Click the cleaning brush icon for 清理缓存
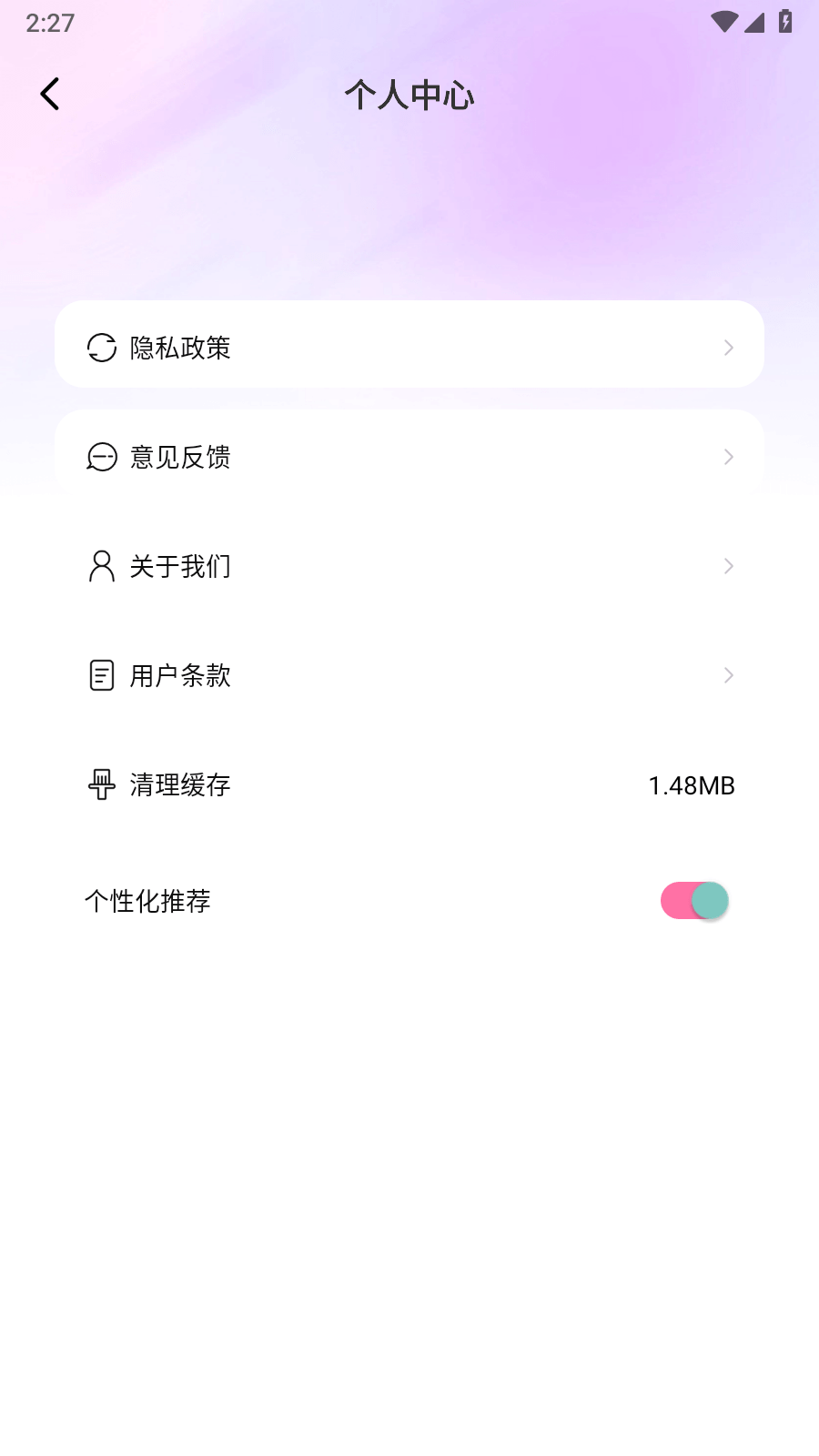Viewport: 819px width, 1456px height. (x=101, y=784)
